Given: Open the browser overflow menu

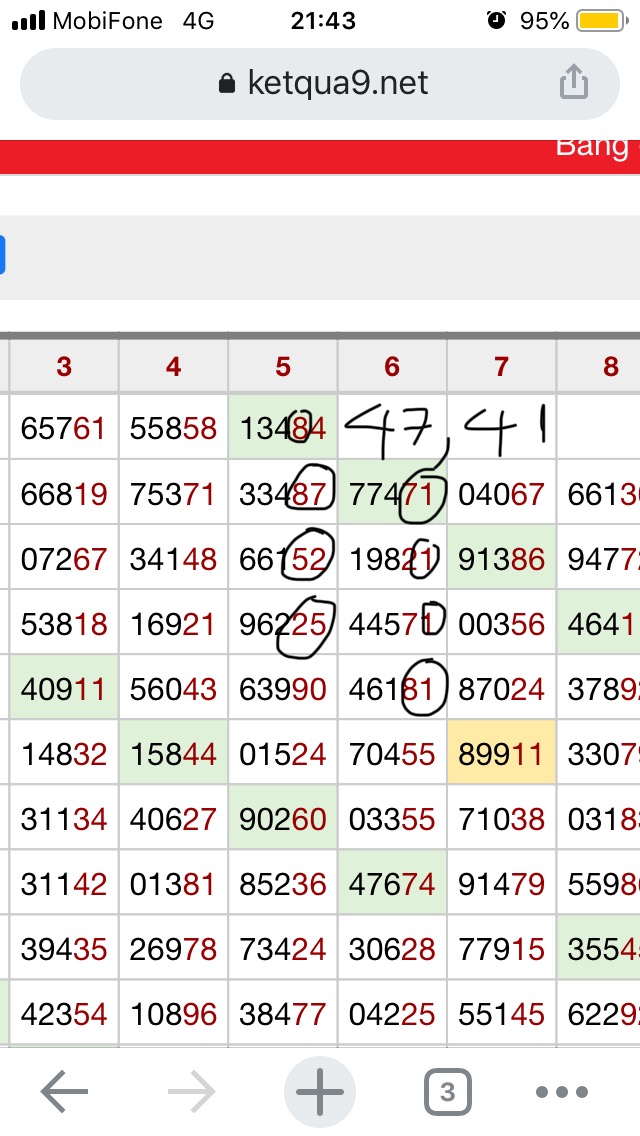Looking at the screenshot, I should pyautogui.click(x=564, y=1093).
